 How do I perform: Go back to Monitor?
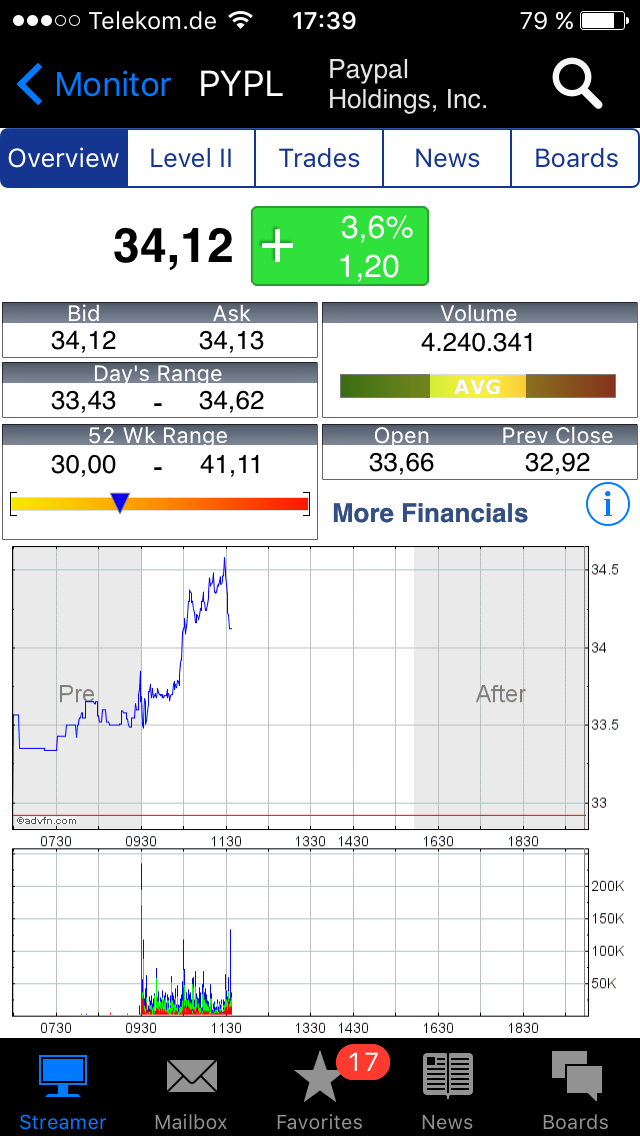point(94,85)
